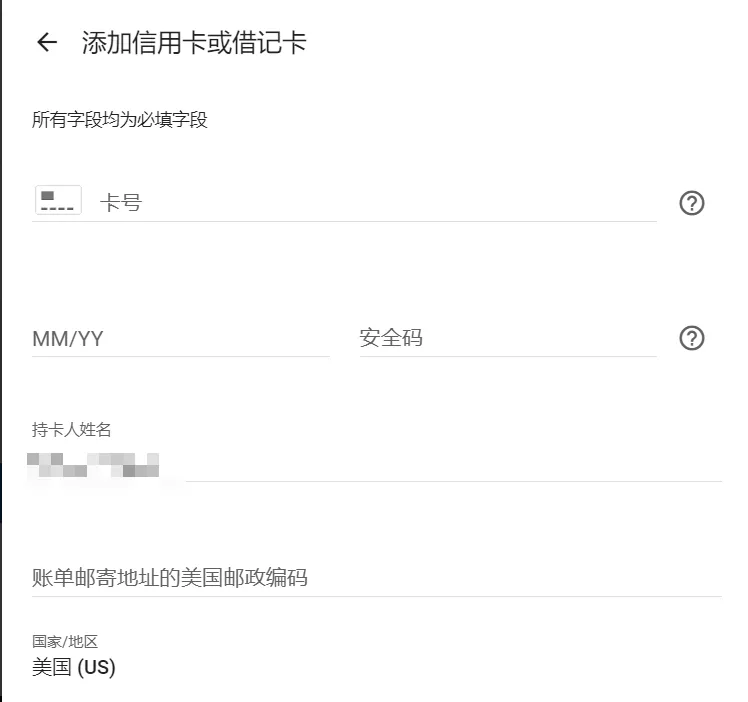
Task: Focus the MM/YY expiry date field
Action: point(180,338)
